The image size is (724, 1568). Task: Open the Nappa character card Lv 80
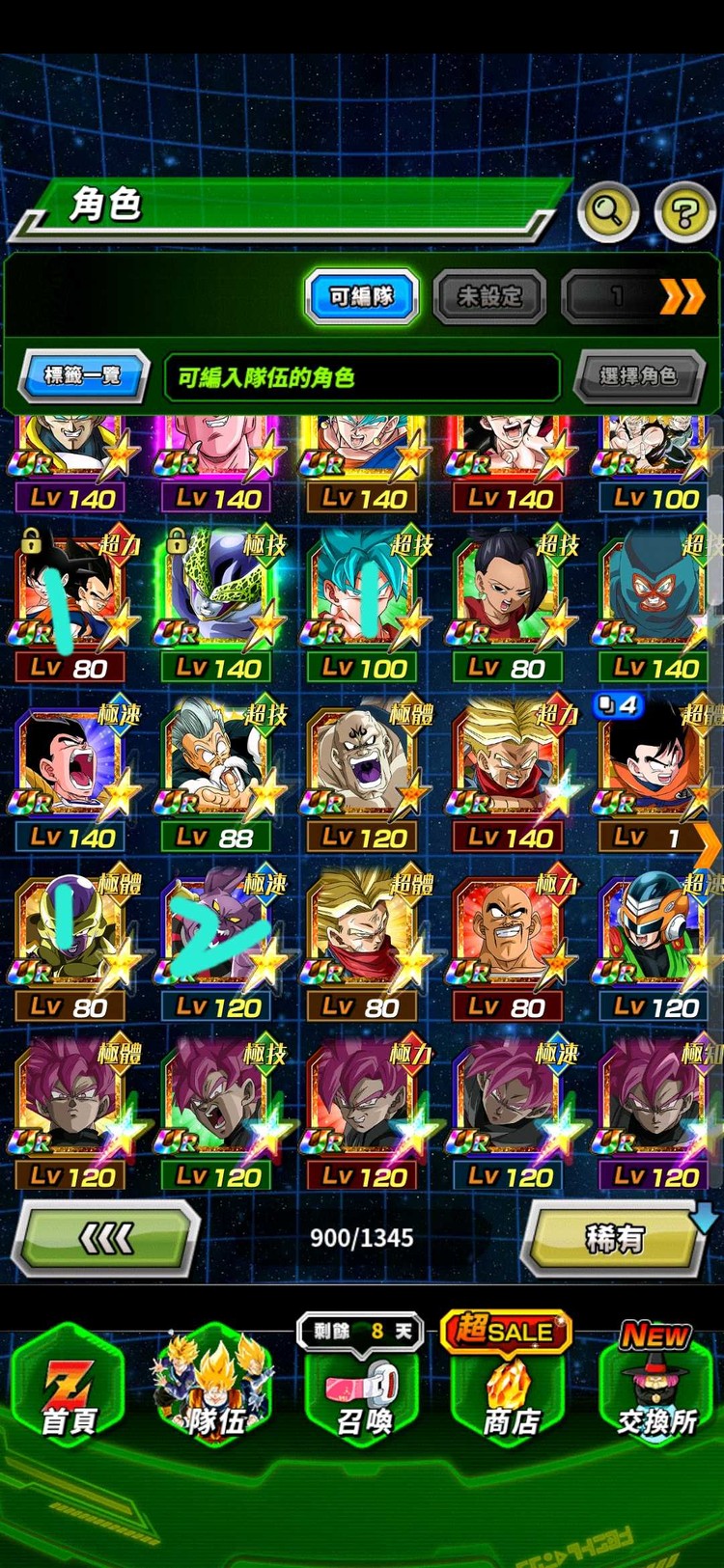pos(510,942)
